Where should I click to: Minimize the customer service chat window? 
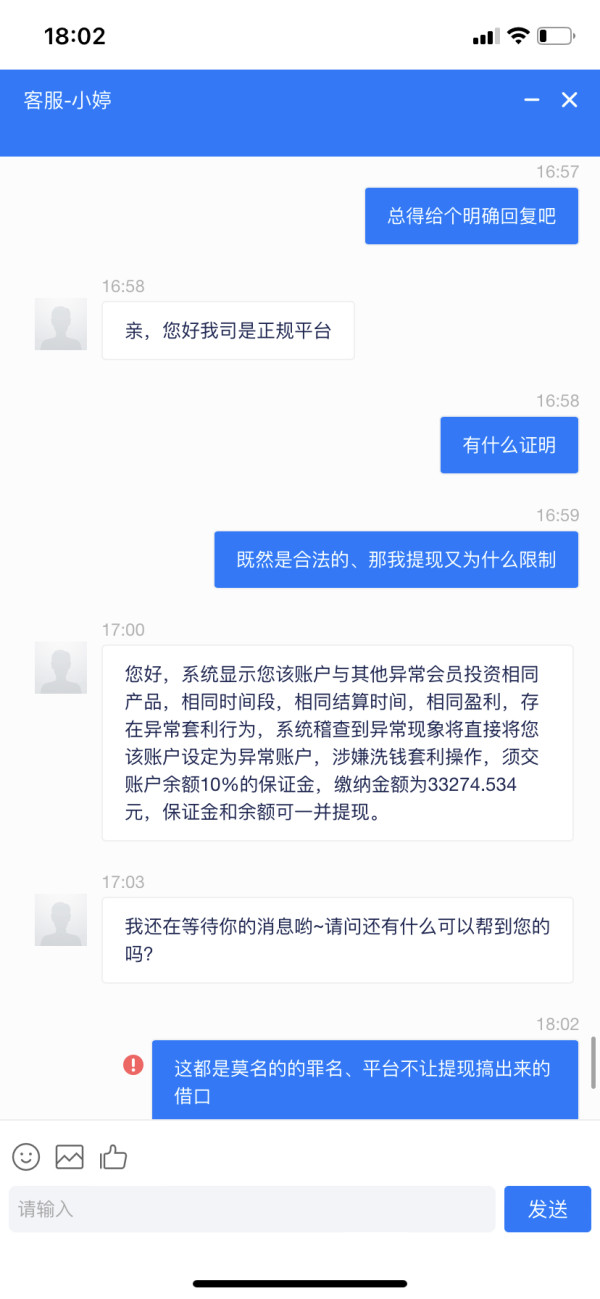[532, 100]
